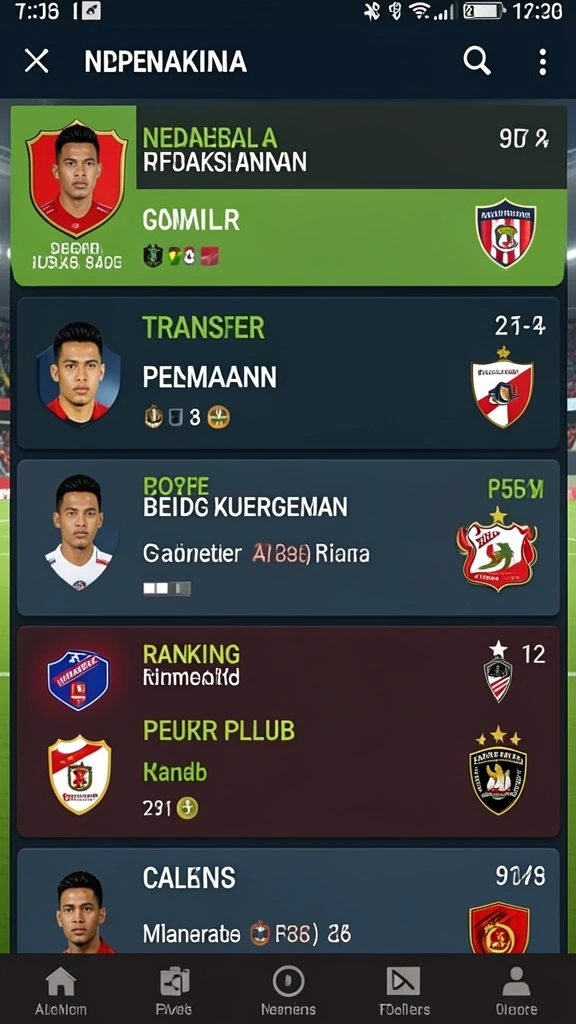
Task: Open the TRANSFER PELMAANN card
Action: click(x=288, y=374)
